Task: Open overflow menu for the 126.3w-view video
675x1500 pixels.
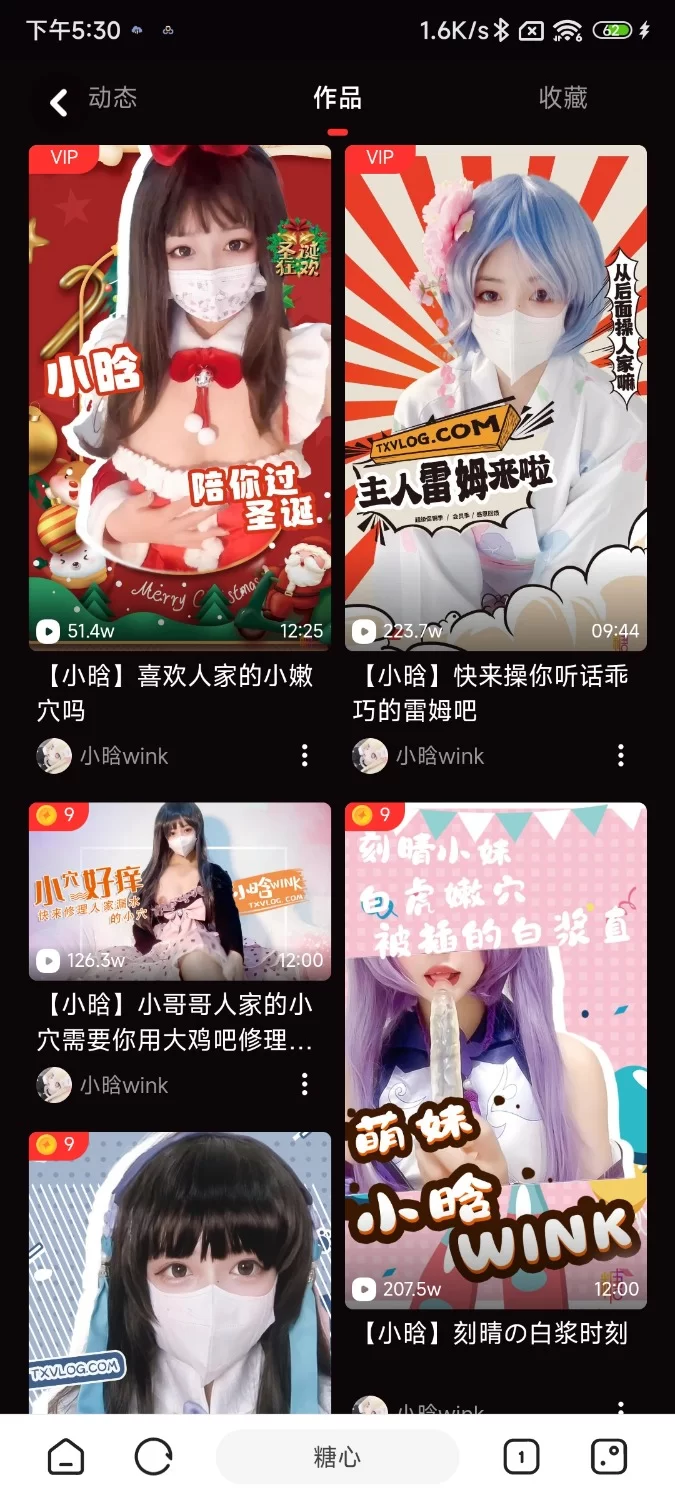Action: coord(304,1084)
